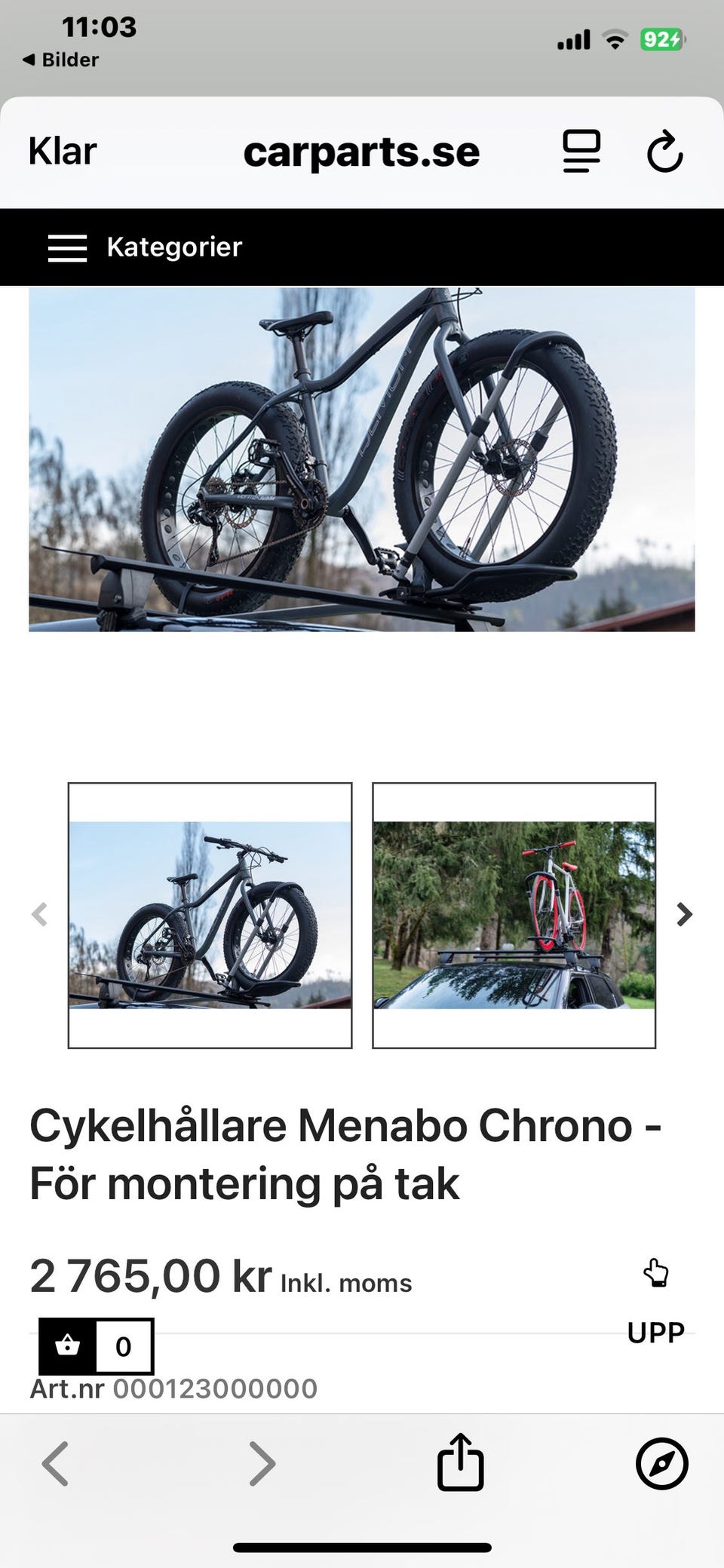This screenshot has height=1568, width=724.
Task: Select the red-wheeled bike thumbnail
Action: tap(514, 915)
